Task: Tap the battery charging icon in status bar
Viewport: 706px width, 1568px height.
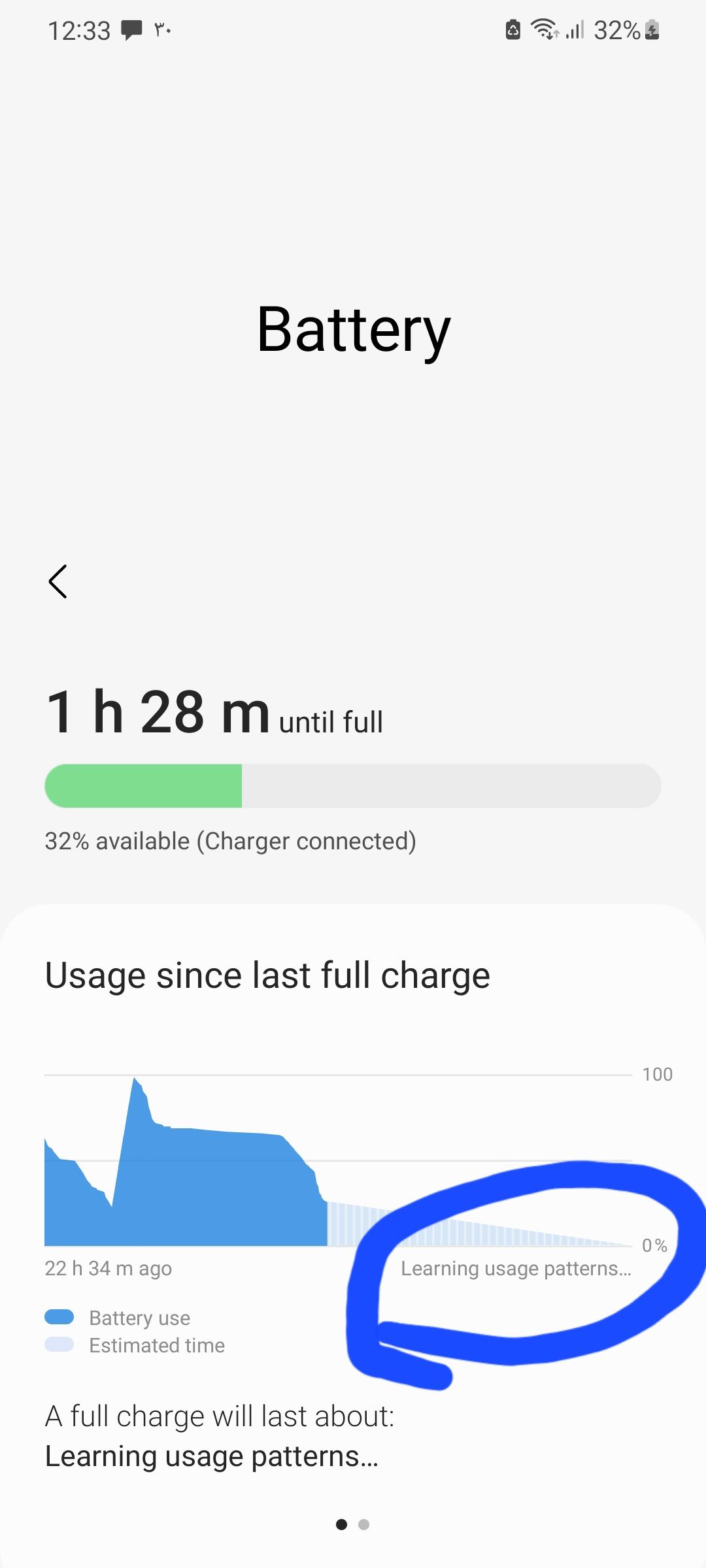Action: coord(652,29)
